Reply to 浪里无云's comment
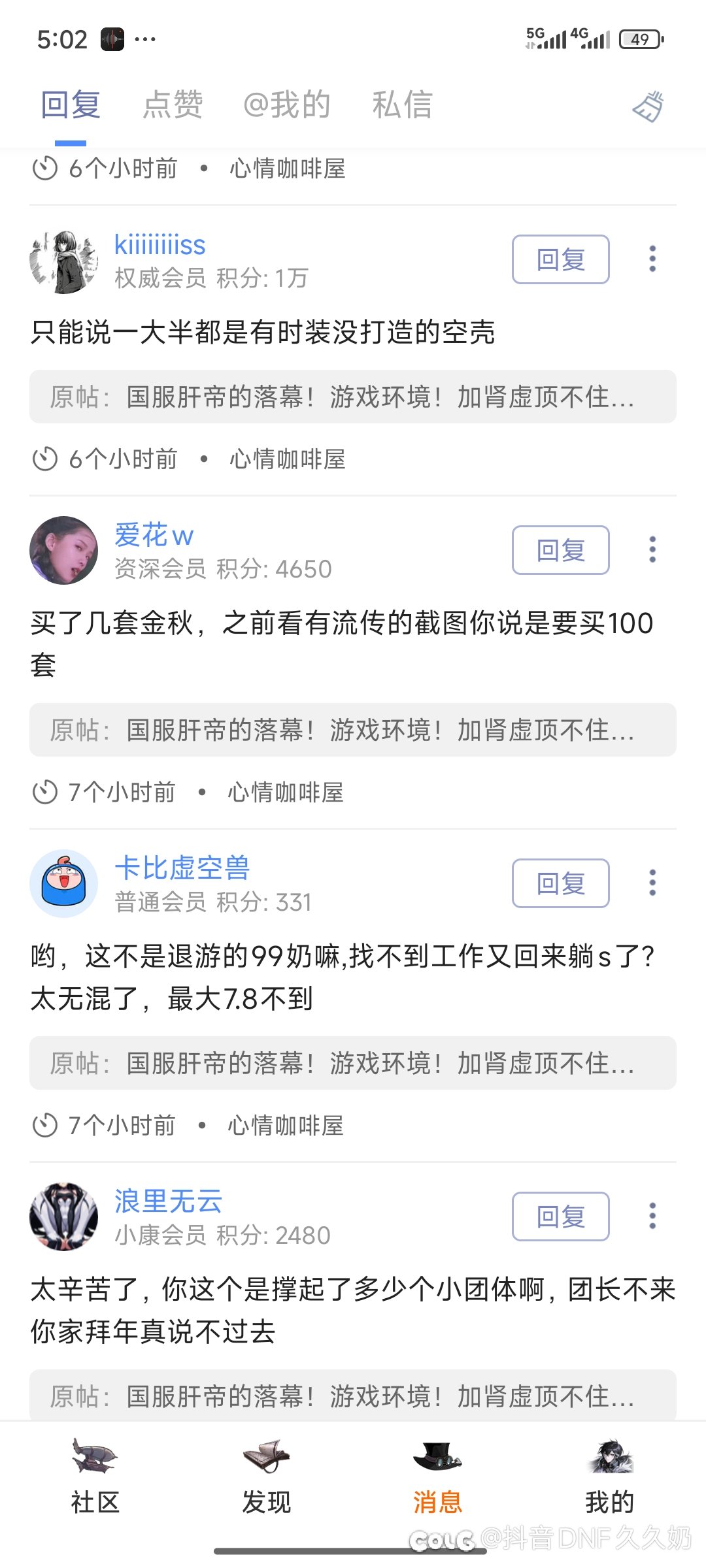The width and height of the screenshot is (706, 1568). [560, 1217]
